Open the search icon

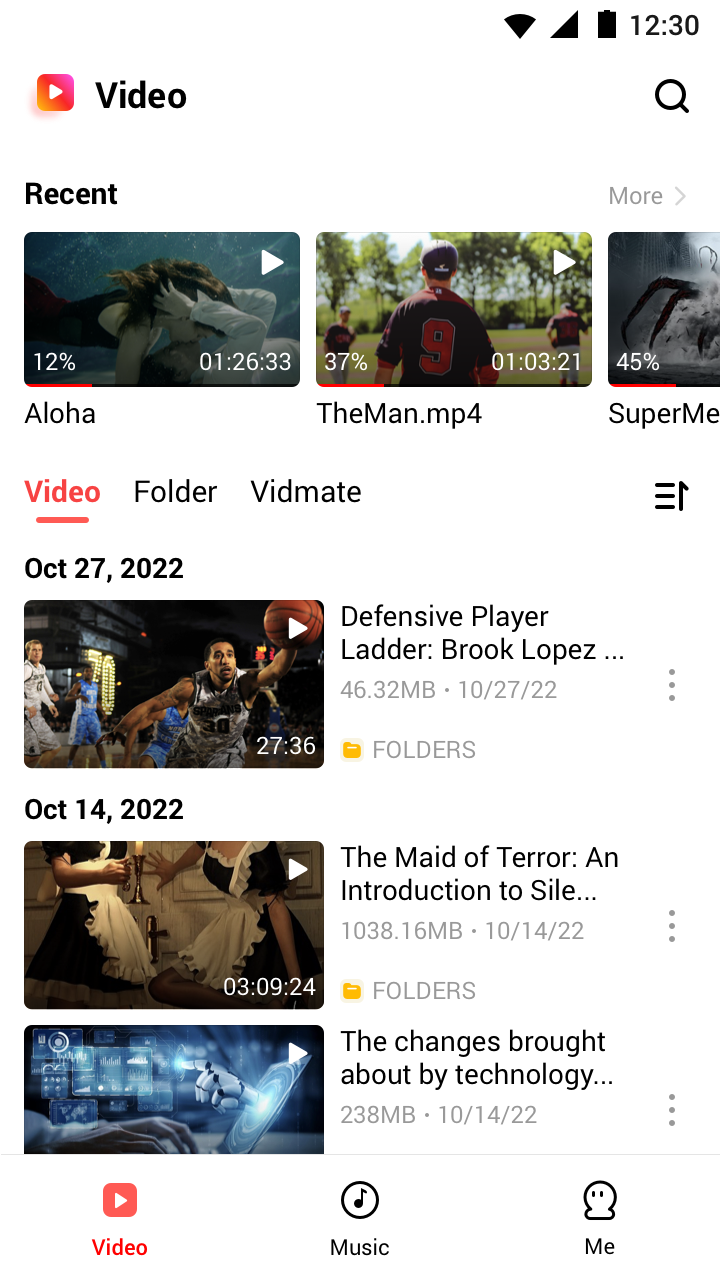[671, 96]
